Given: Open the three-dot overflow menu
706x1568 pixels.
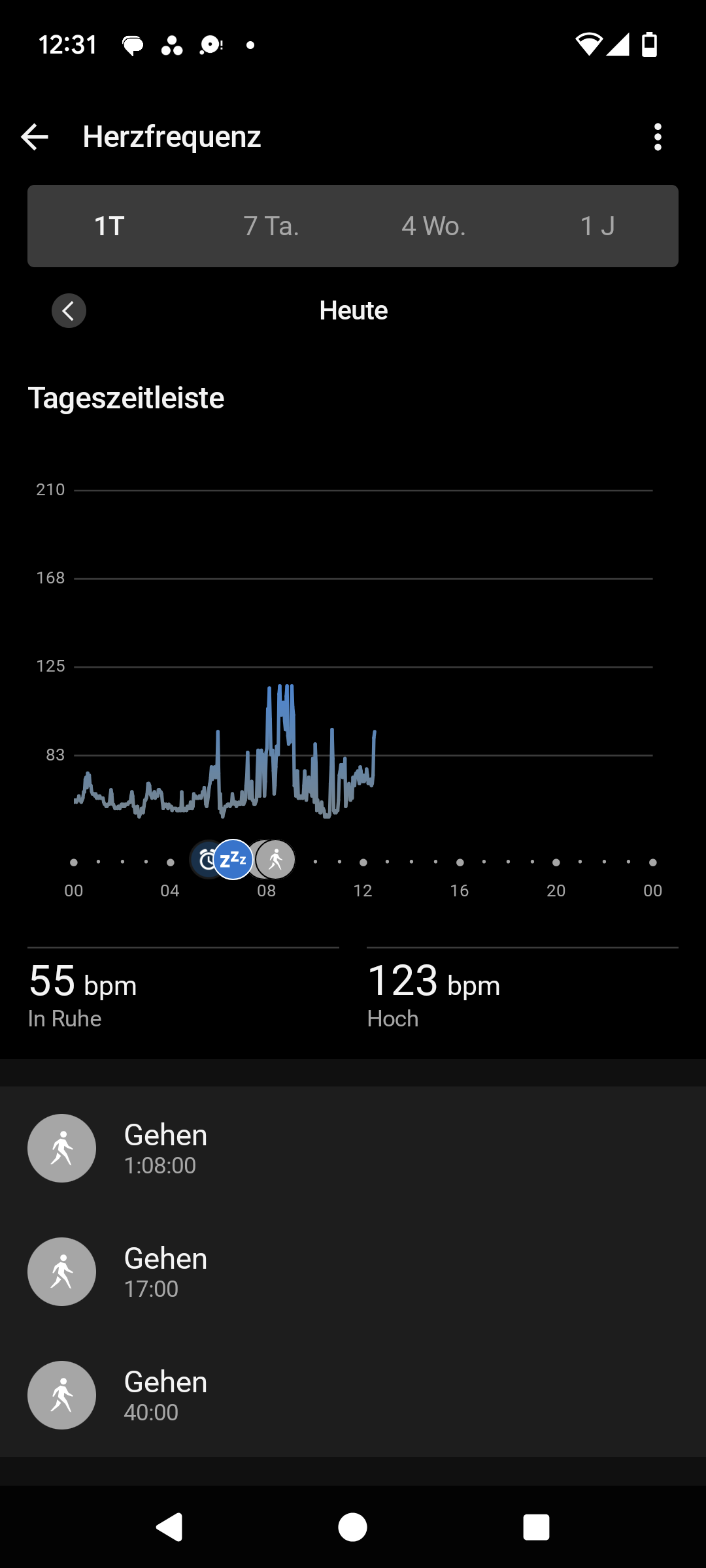Looking at the screenshot, I should click(658, 137).
